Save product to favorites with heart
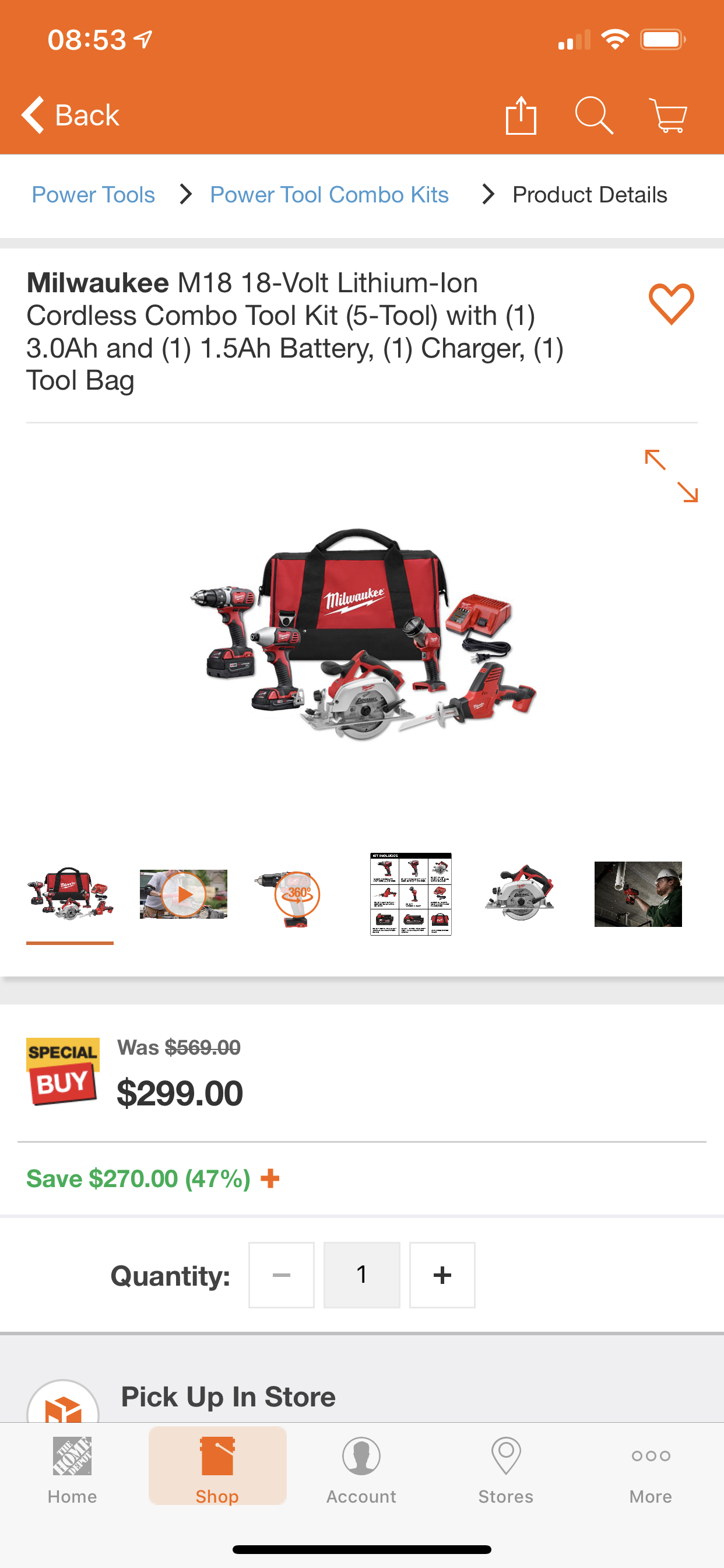This screenshot has height=1568, width=724. (x=671, y=303)
